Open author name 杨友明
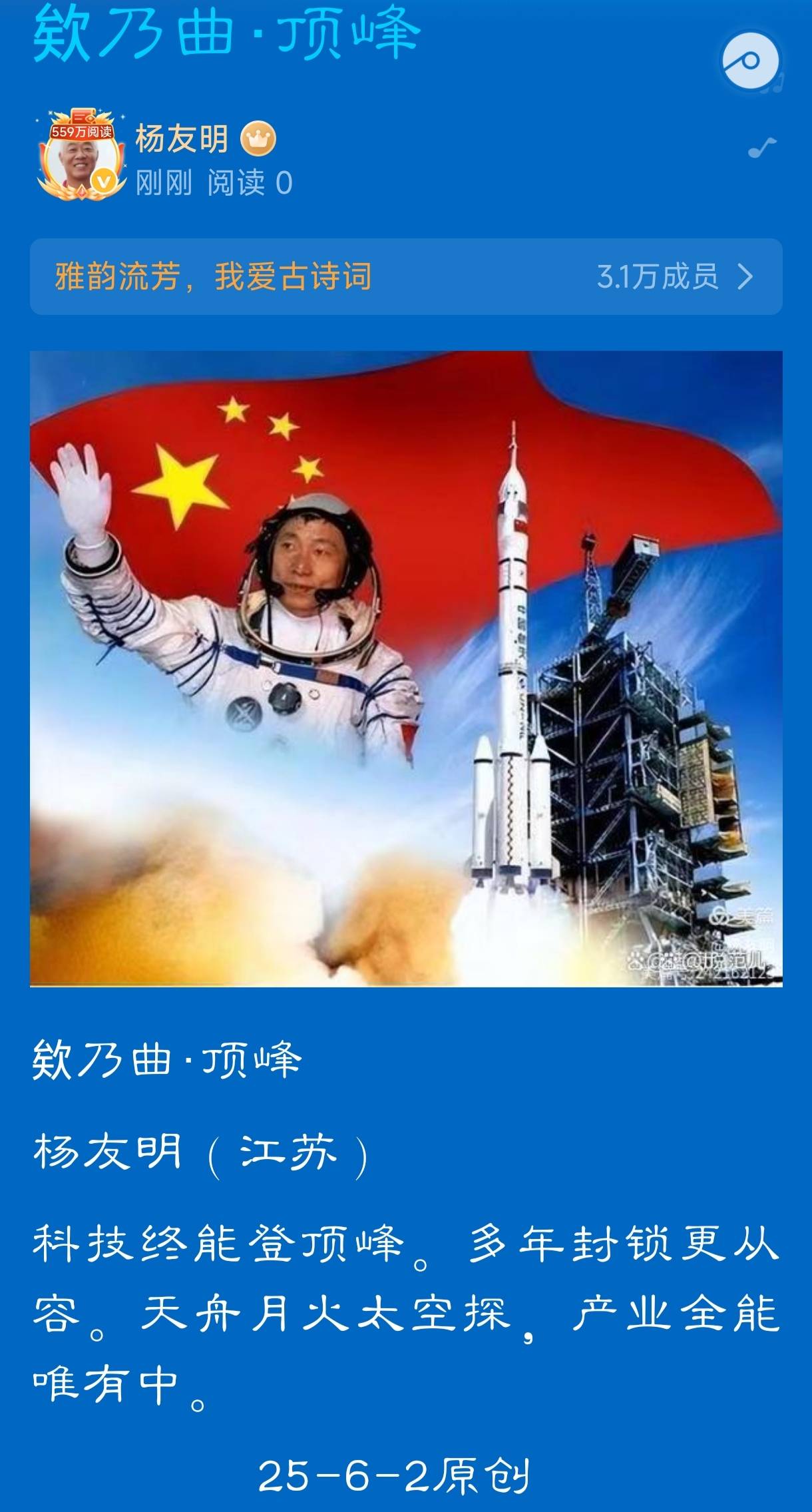This screenshot has height=1512, width=812. tap(182, 139)
